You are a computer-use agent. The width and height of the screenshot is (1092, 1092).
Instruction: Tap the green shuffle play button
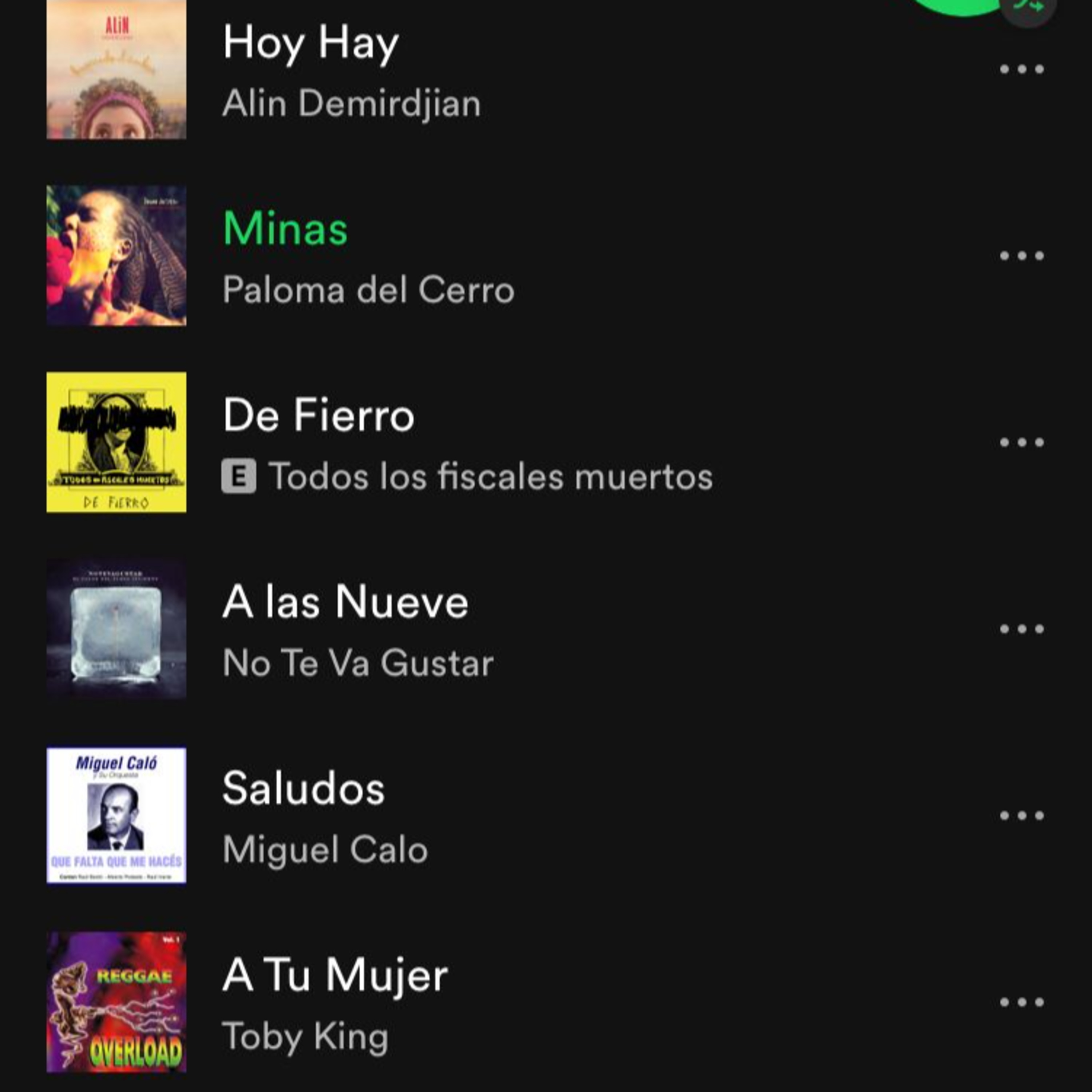(961, 6)
